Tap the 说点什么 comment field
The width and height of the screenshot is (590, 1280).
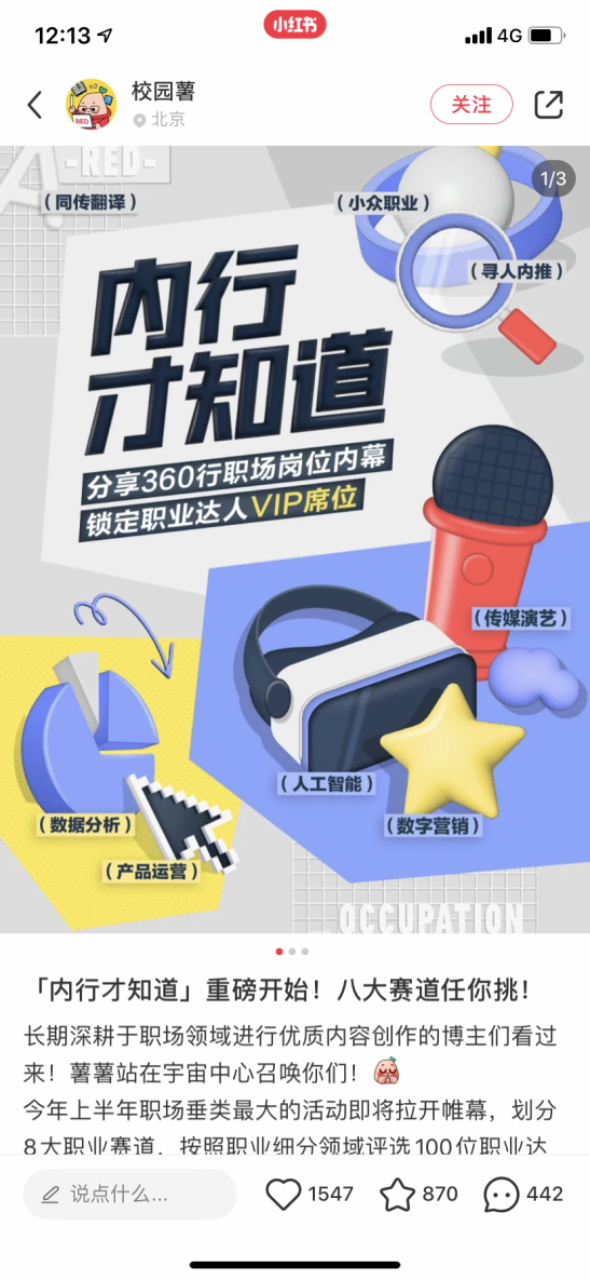pyautogui.click(x=130, y=1194)
